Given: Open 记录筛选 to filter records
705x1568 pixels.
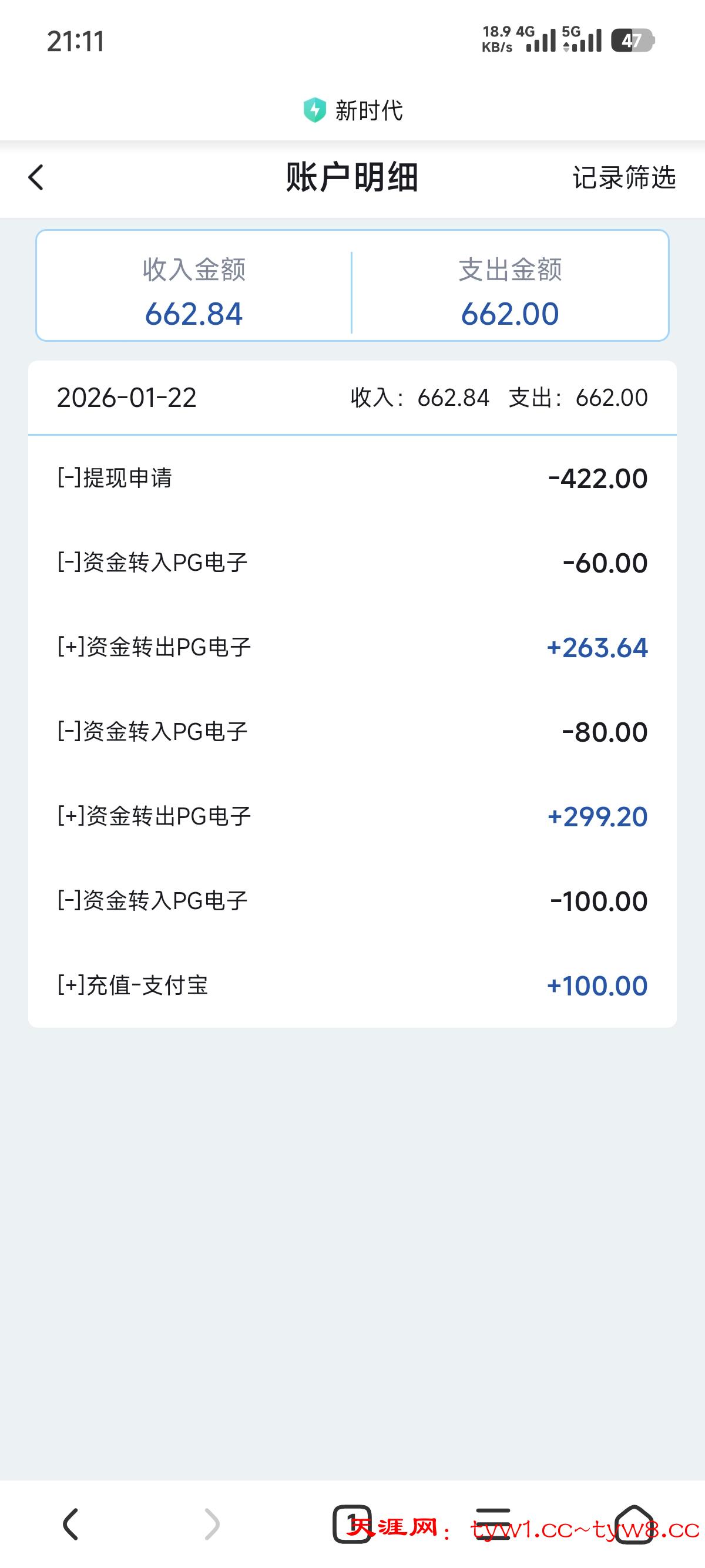Looking at the screenshot, I should coord(624,178).
